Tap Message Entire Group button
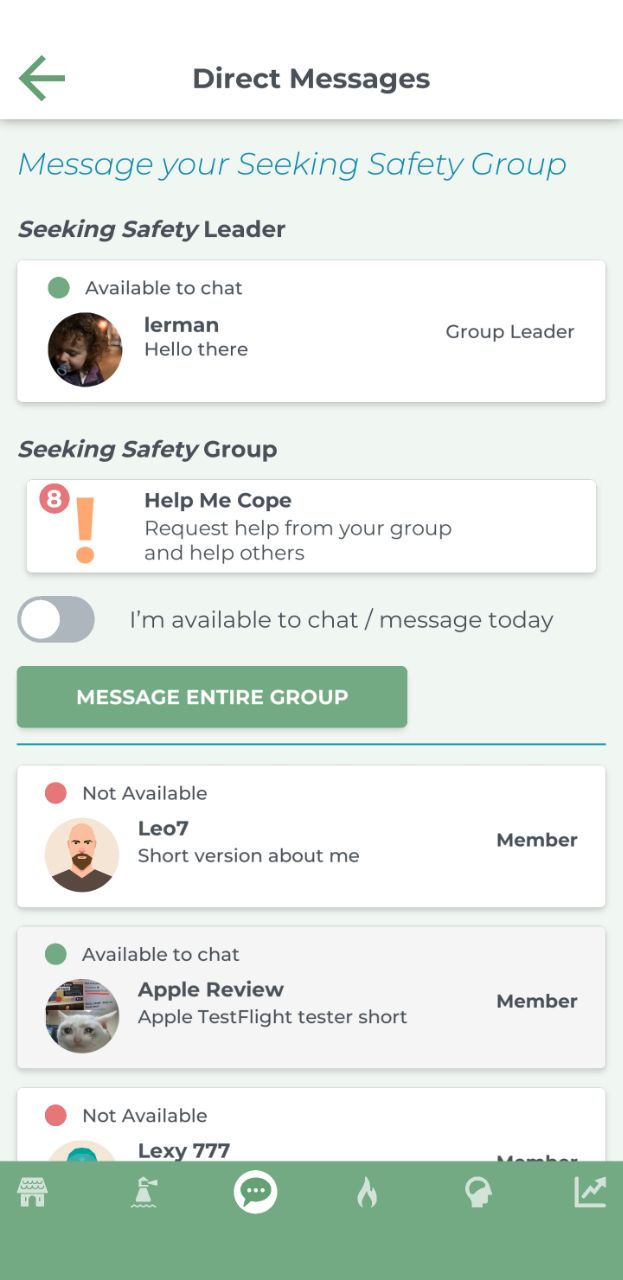The height and width of the screenshot is (1280, 623). tap(212, 697)
